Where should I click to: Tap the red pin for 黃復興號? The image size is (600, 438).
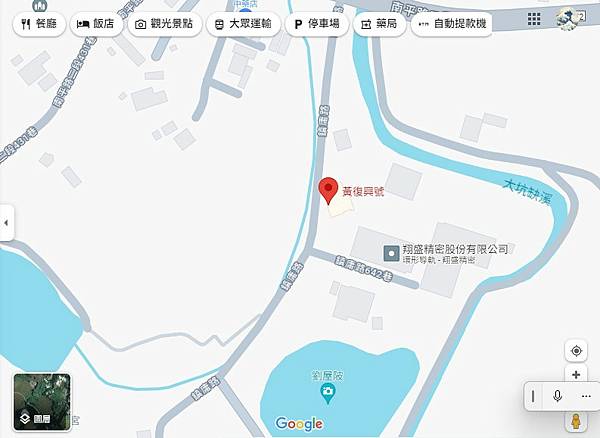click(x=328, y=190)
